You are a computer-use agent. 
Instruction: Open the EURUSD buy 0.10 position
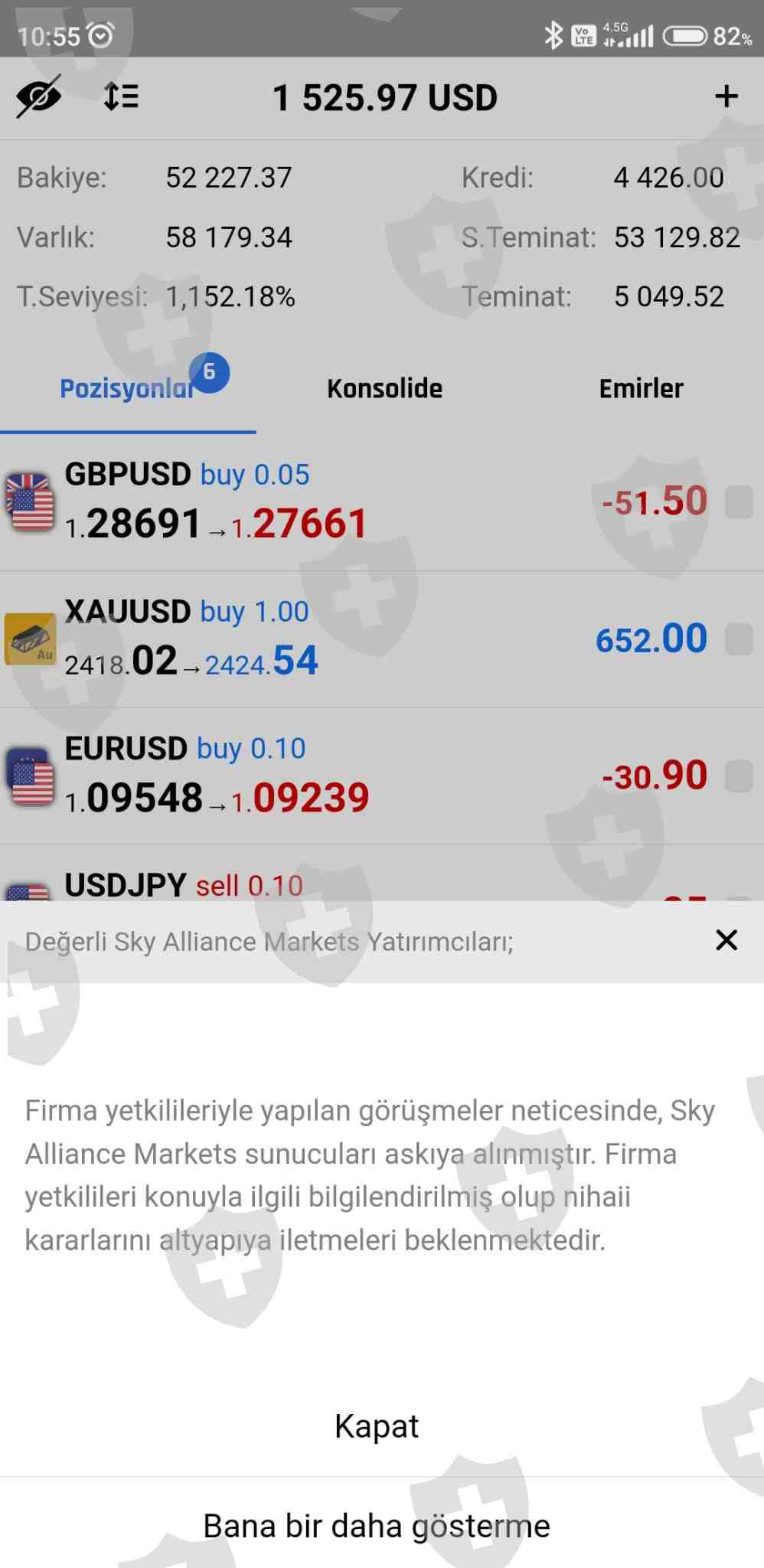(306, 776)
